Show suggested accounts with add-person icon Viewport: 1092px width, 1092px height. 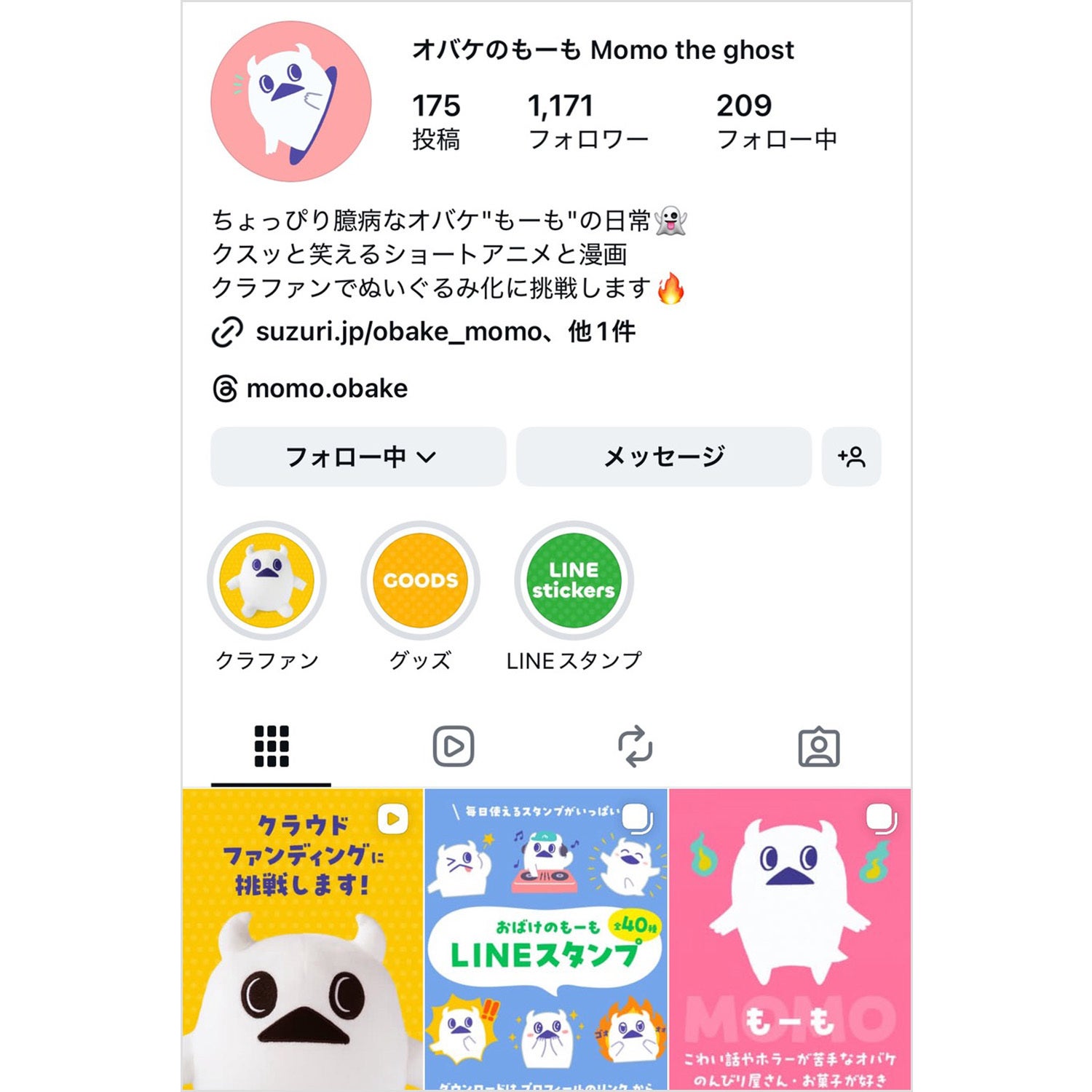[x=851, y=456]
